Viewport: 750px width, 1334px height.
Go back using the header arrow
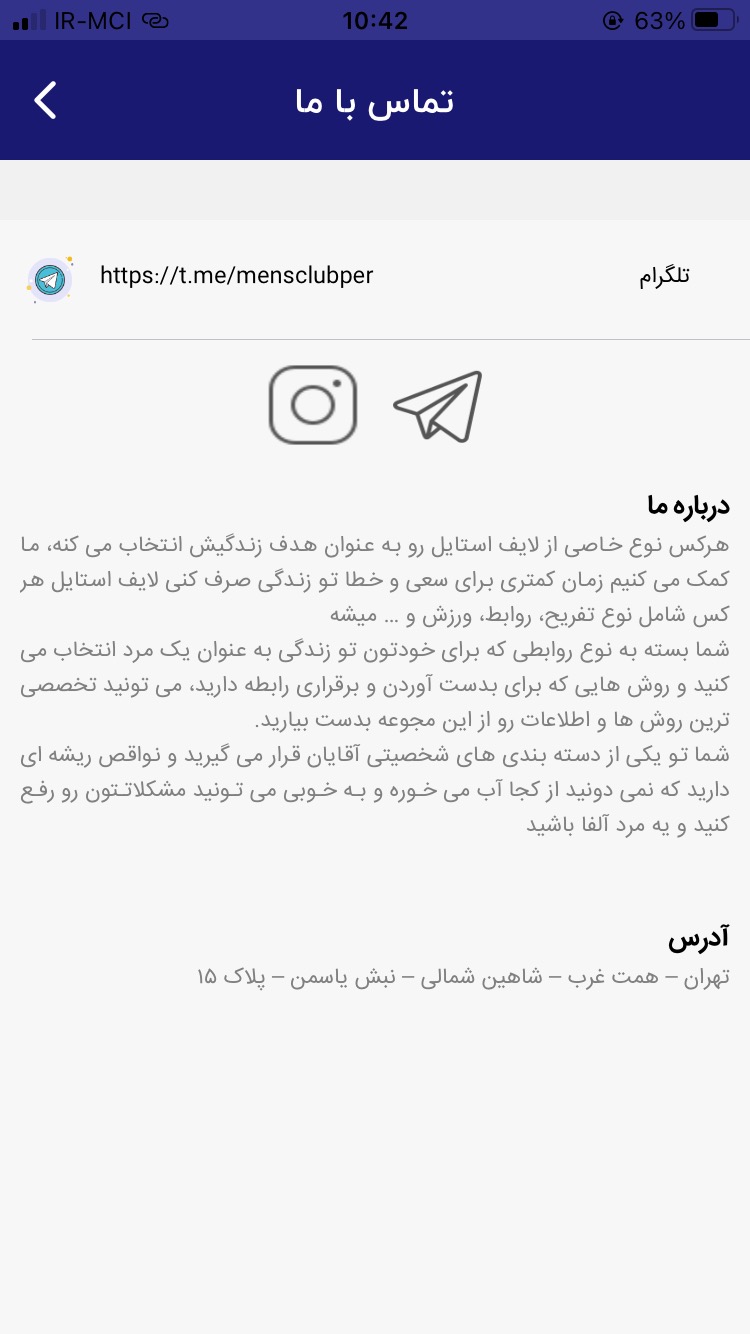click(x=46, y=101)
